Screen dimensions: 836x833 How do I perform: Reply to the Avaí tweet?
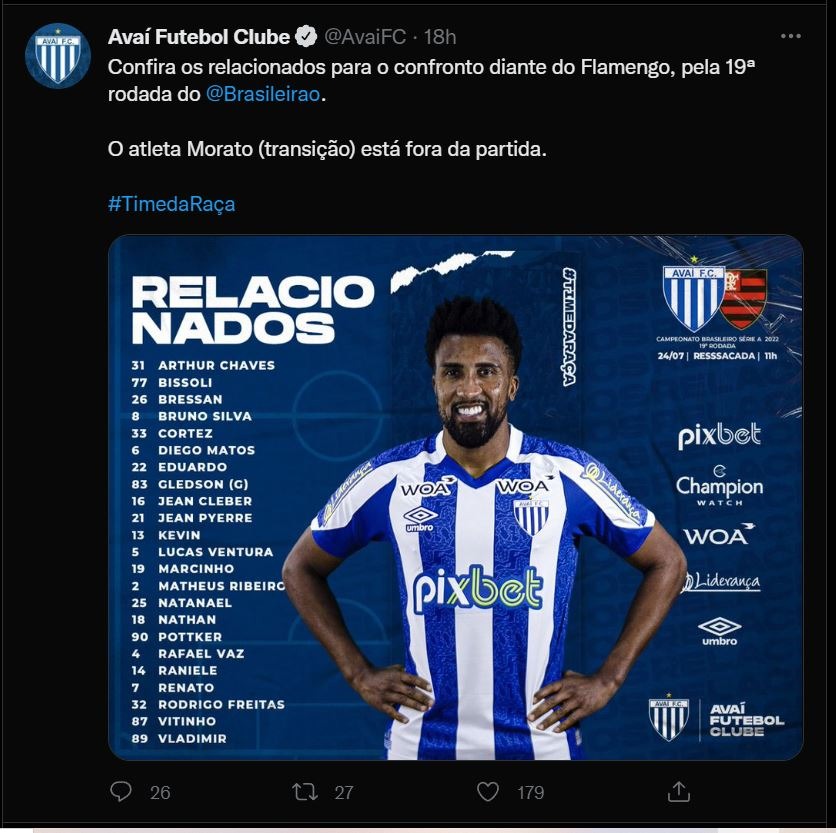click(x=121, y=791)
